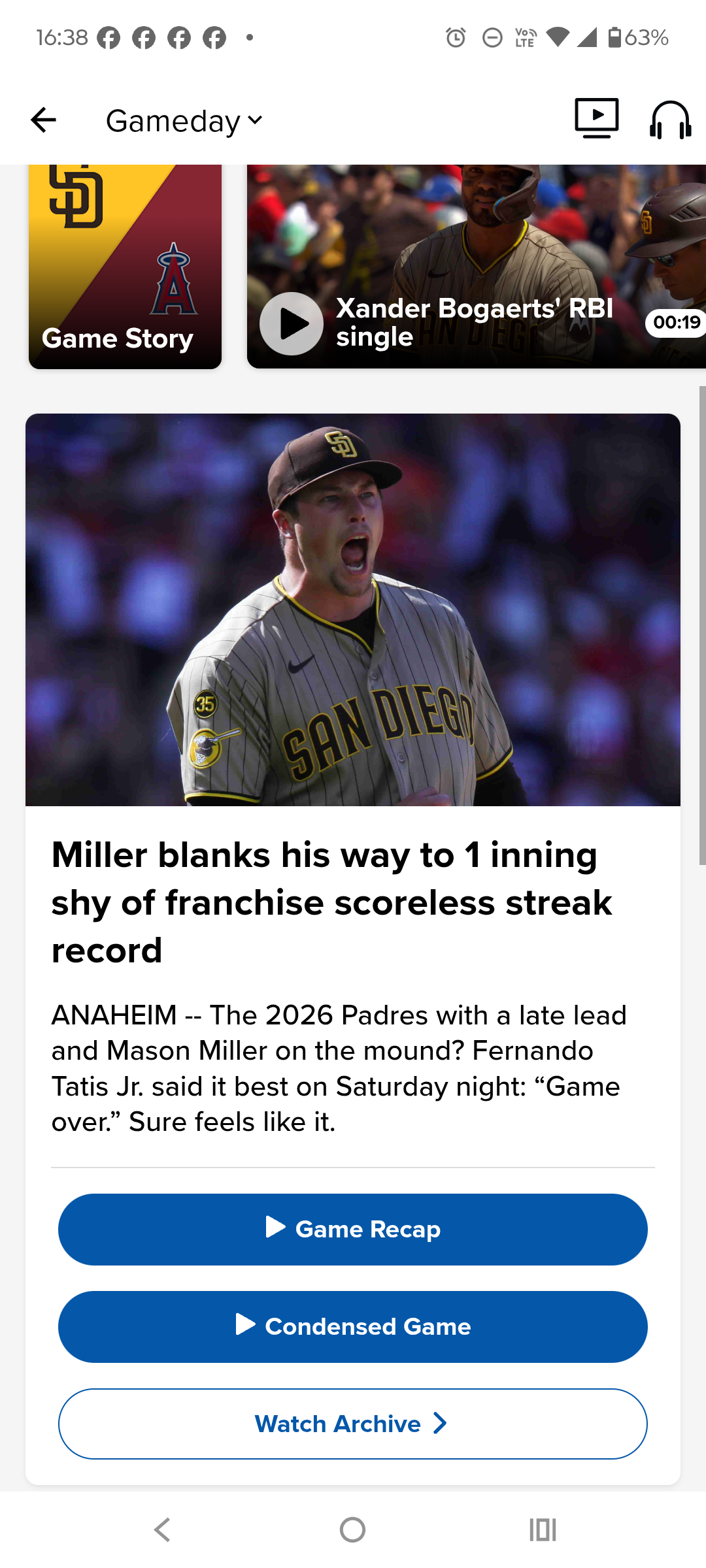Open the Game Story card

click(125, 267)
